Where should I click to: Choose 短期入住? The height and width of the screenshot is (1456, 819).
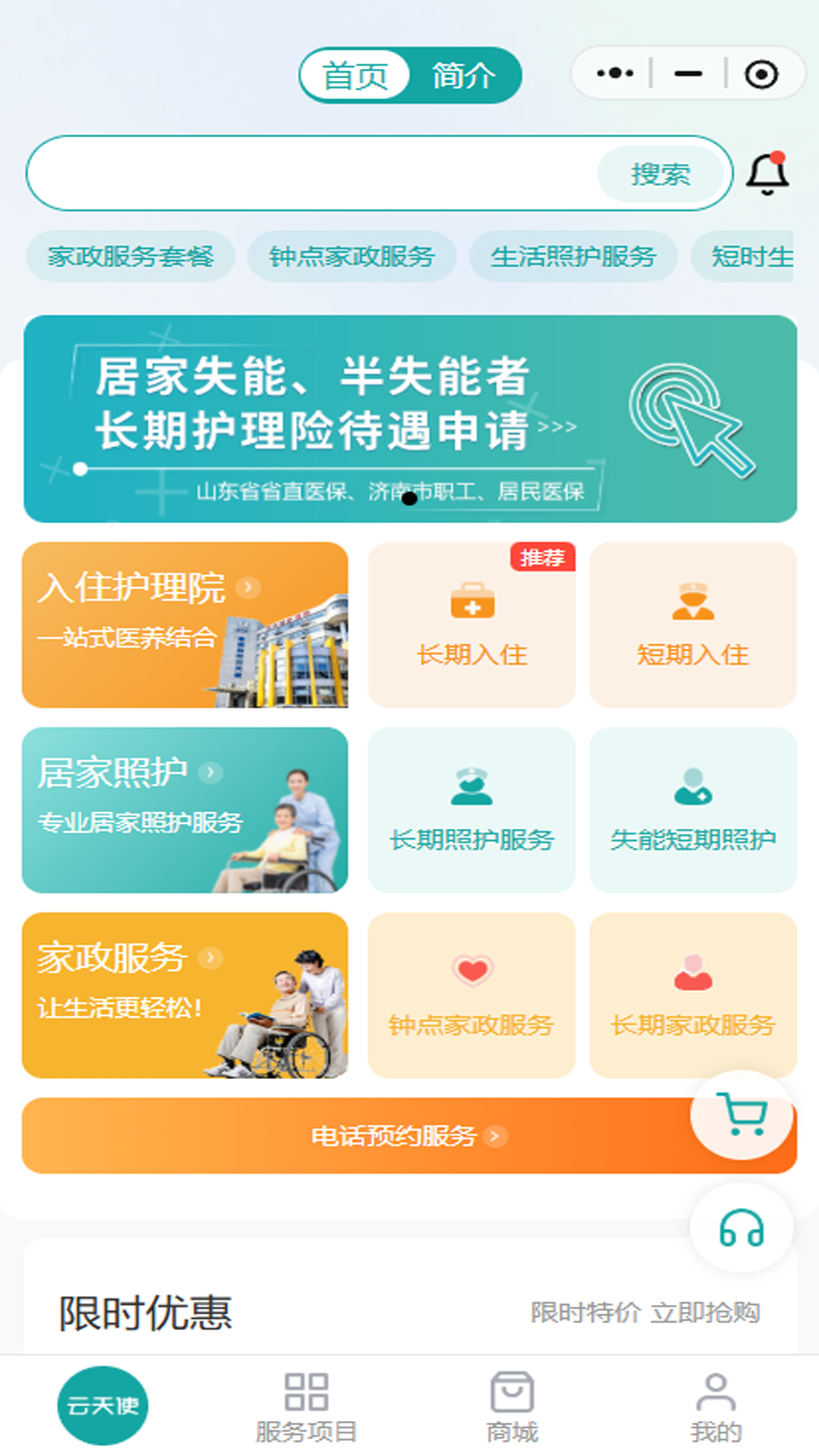[x=693, y=625]
